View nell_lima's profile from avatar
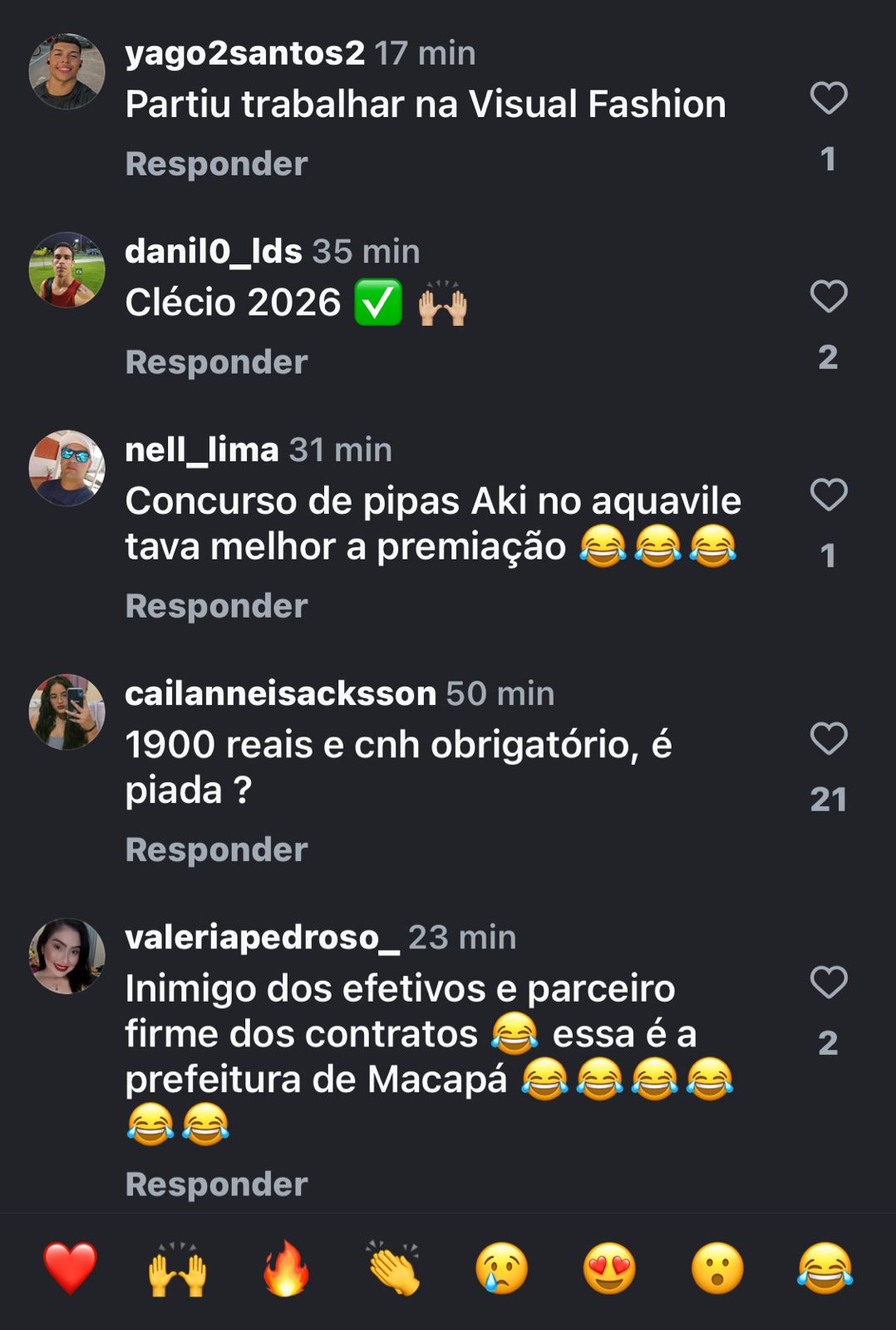Viewport: 896px width, 1330px height. point(66,468)
